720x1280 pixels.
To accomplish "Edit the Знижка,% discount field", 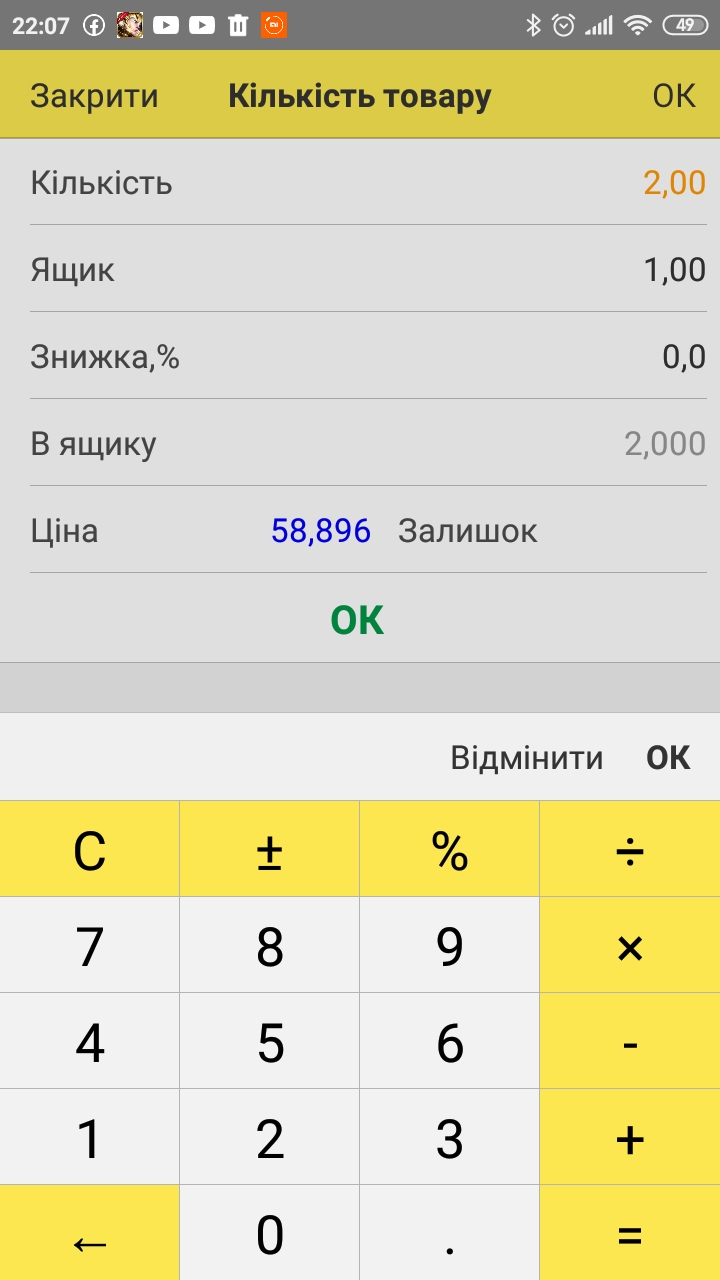I will point(368,356).
